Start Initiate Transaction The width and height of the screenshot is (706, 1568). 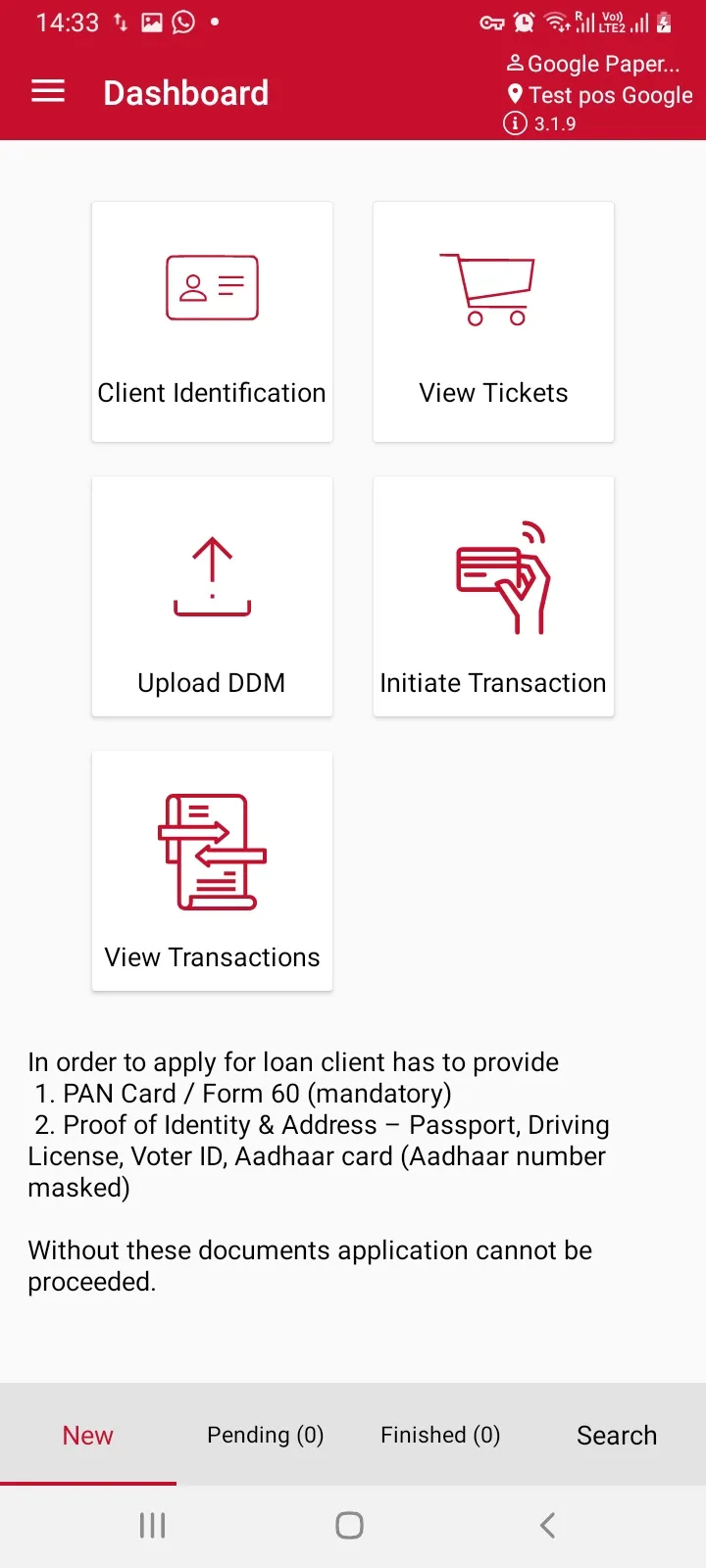point(493,597)
